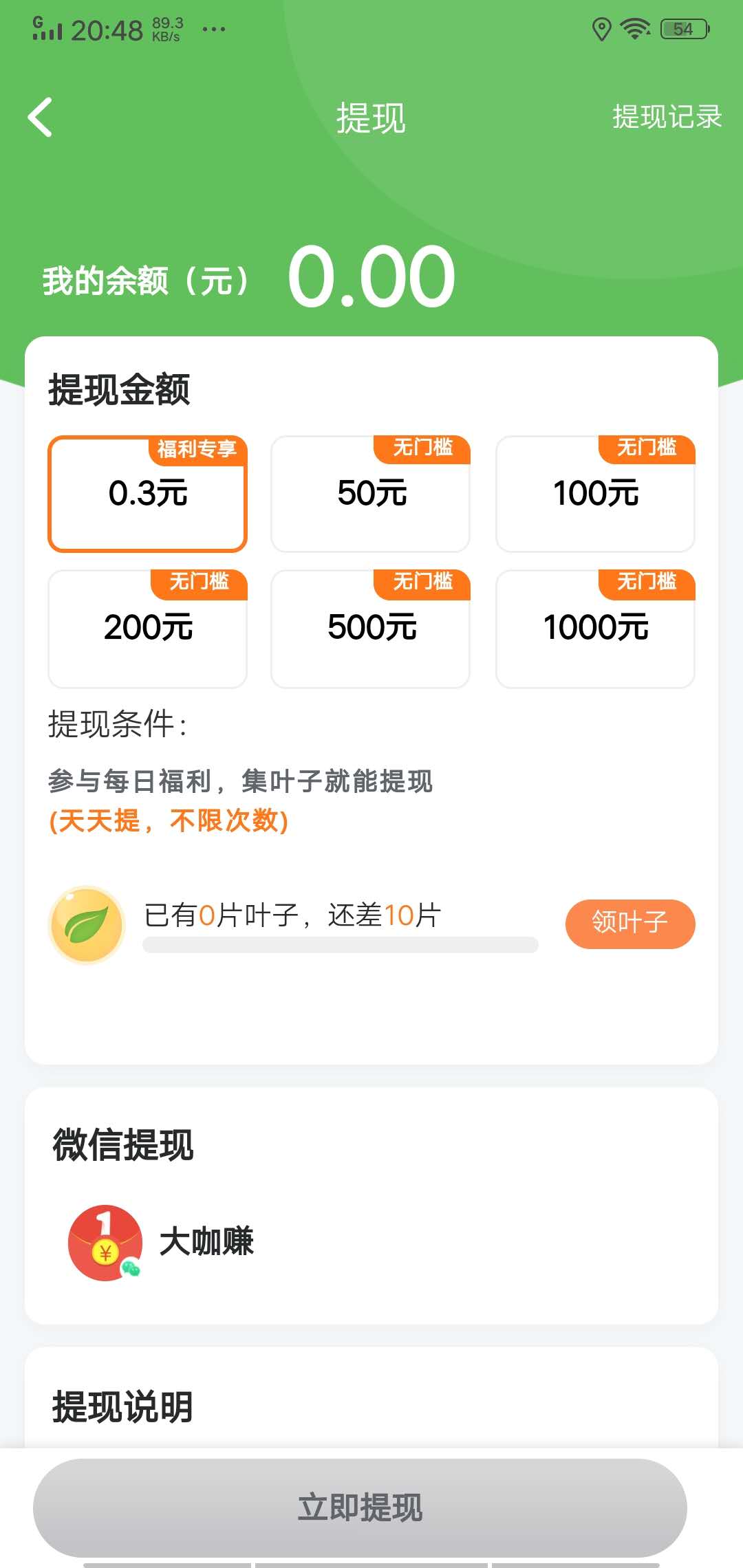Select the 1000元 withdrawal amount

(594, 627)
